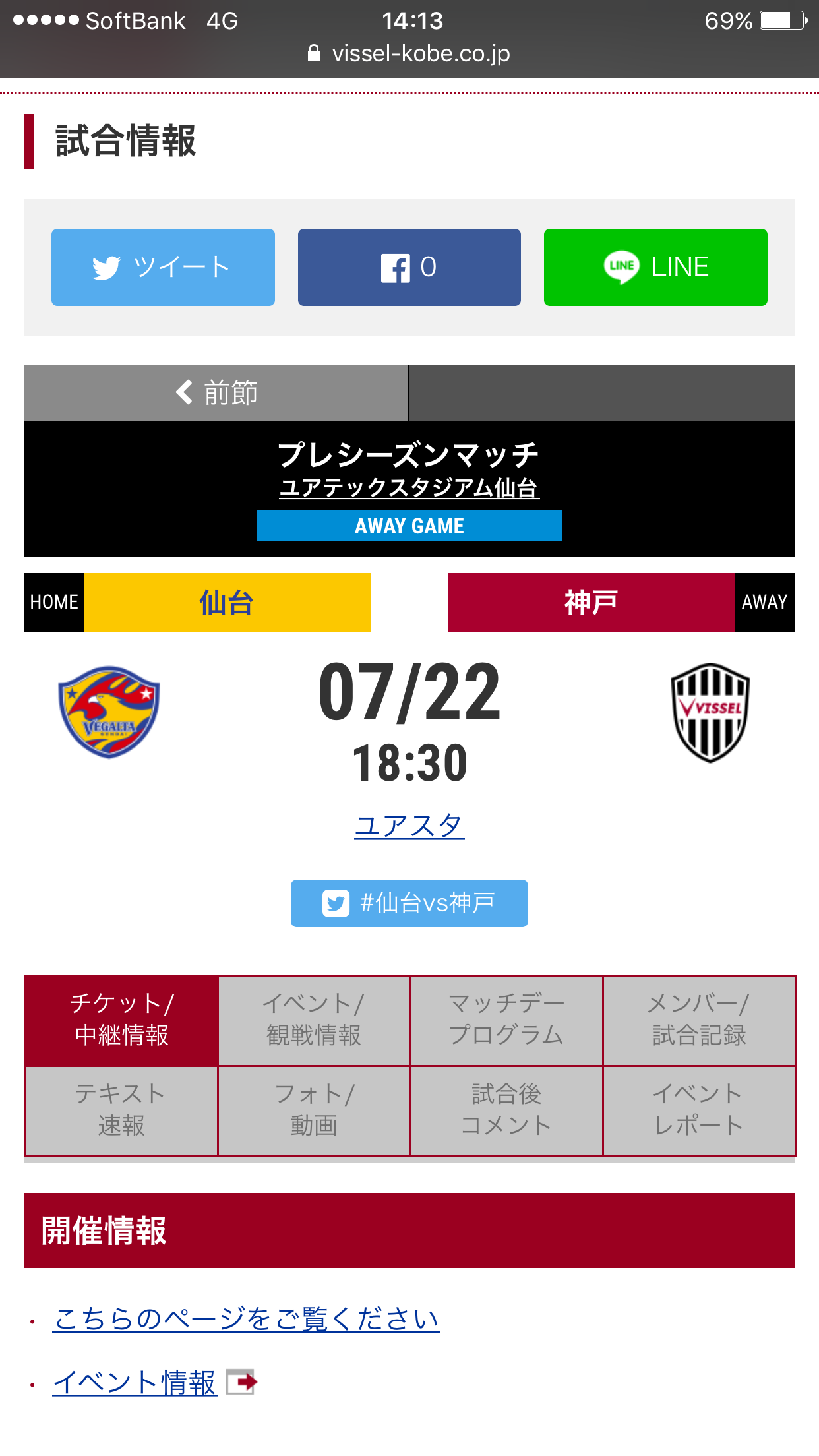
Task: Select the チケット/中継情報 tab
Action: pos(122,1019)
